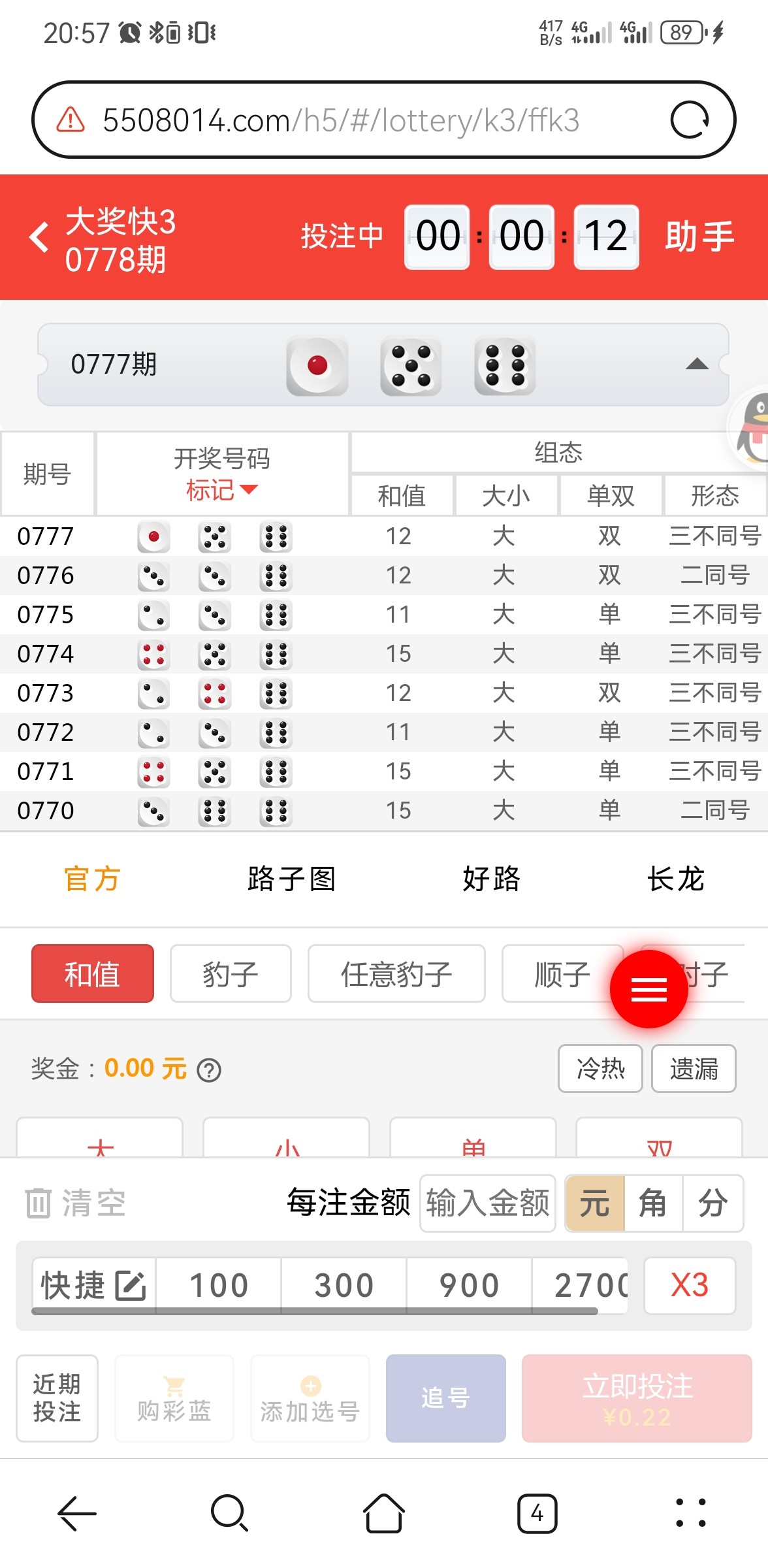The width and height of the screenshot is (768, 1568).
Task: Switch to the 好路 tab
Action: click(x=491, y=879)
